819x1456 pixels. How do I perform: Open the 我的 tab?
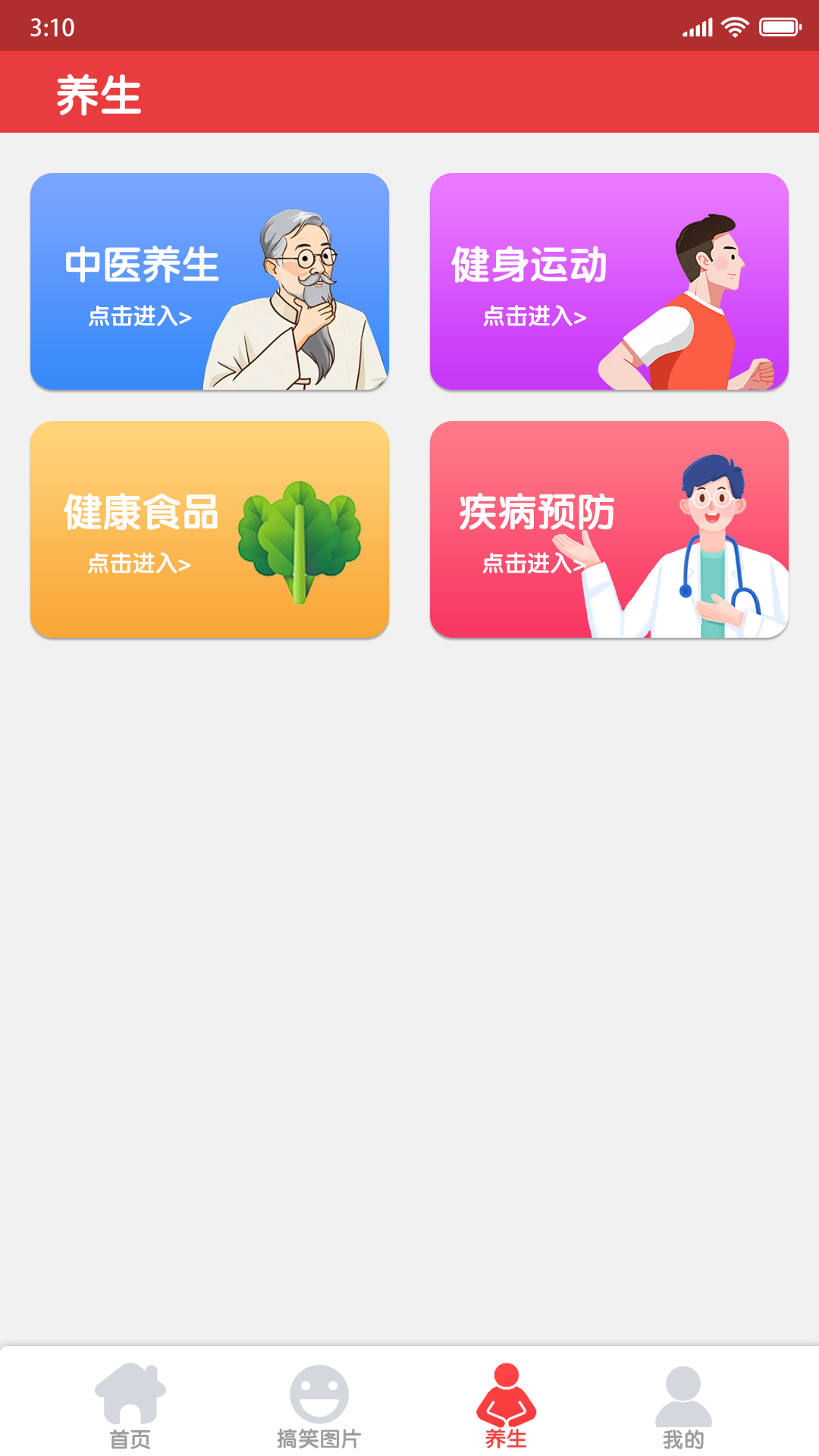coord(683,1405)
